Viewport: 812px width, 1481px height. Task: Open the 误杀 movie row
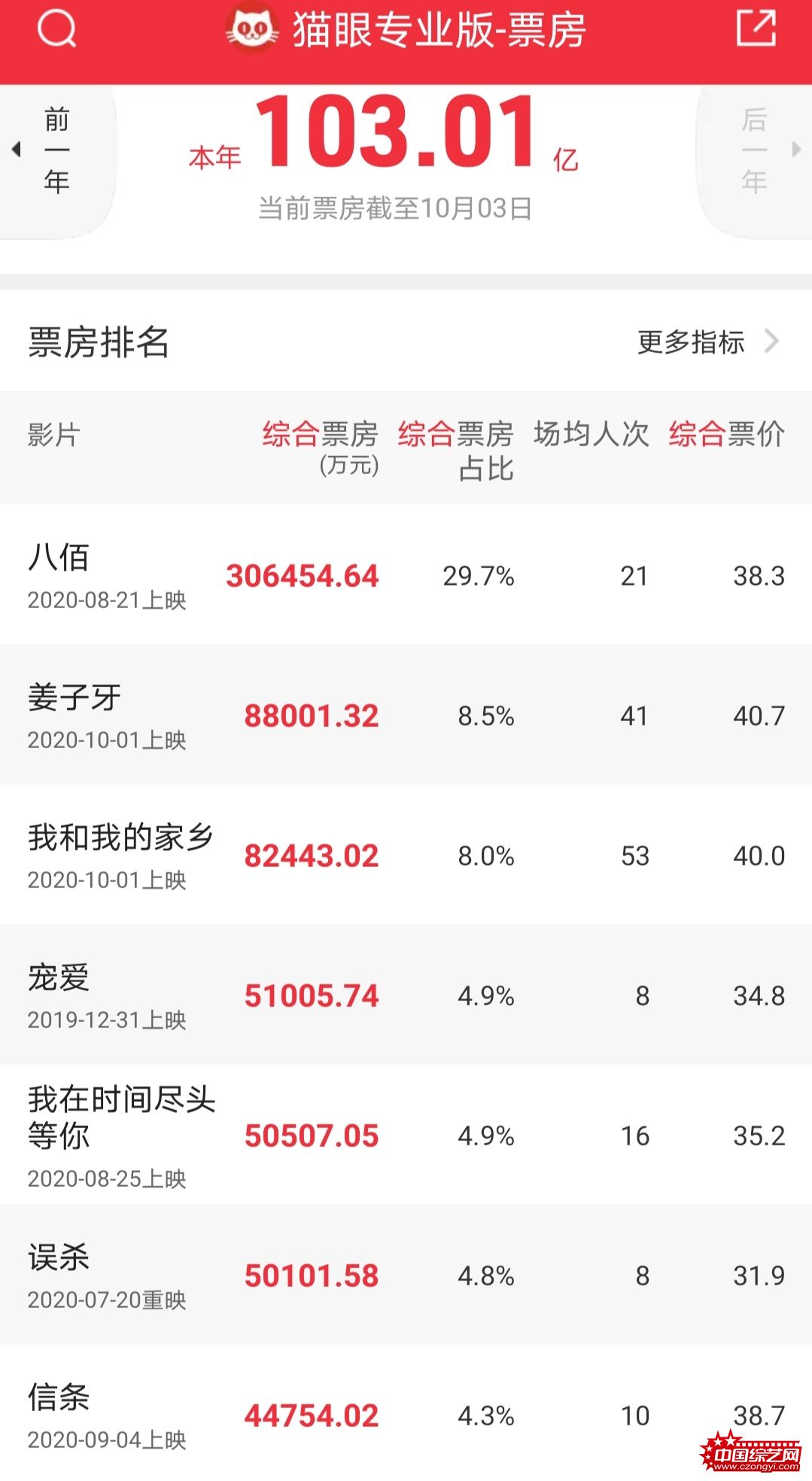coord(406,1275)
